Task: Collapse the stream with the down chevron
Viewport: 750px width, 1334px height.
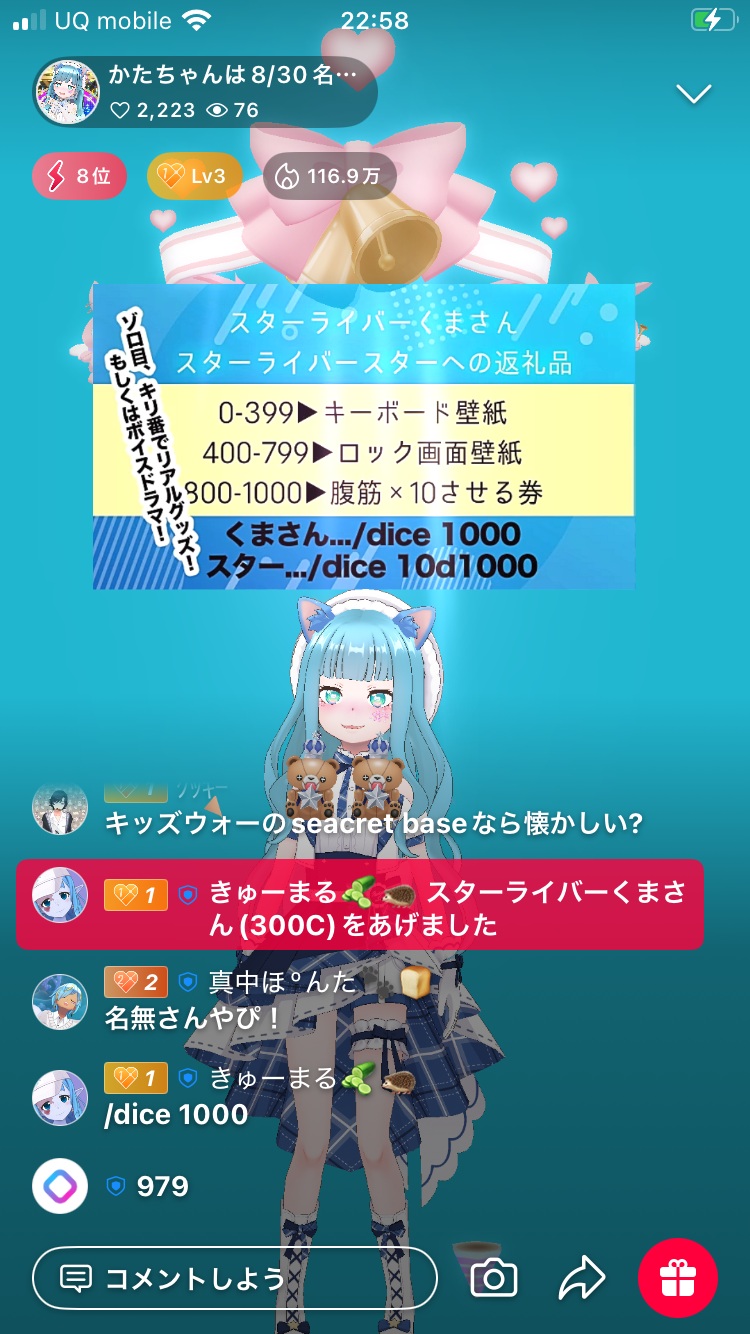Action: coord(693,94)
